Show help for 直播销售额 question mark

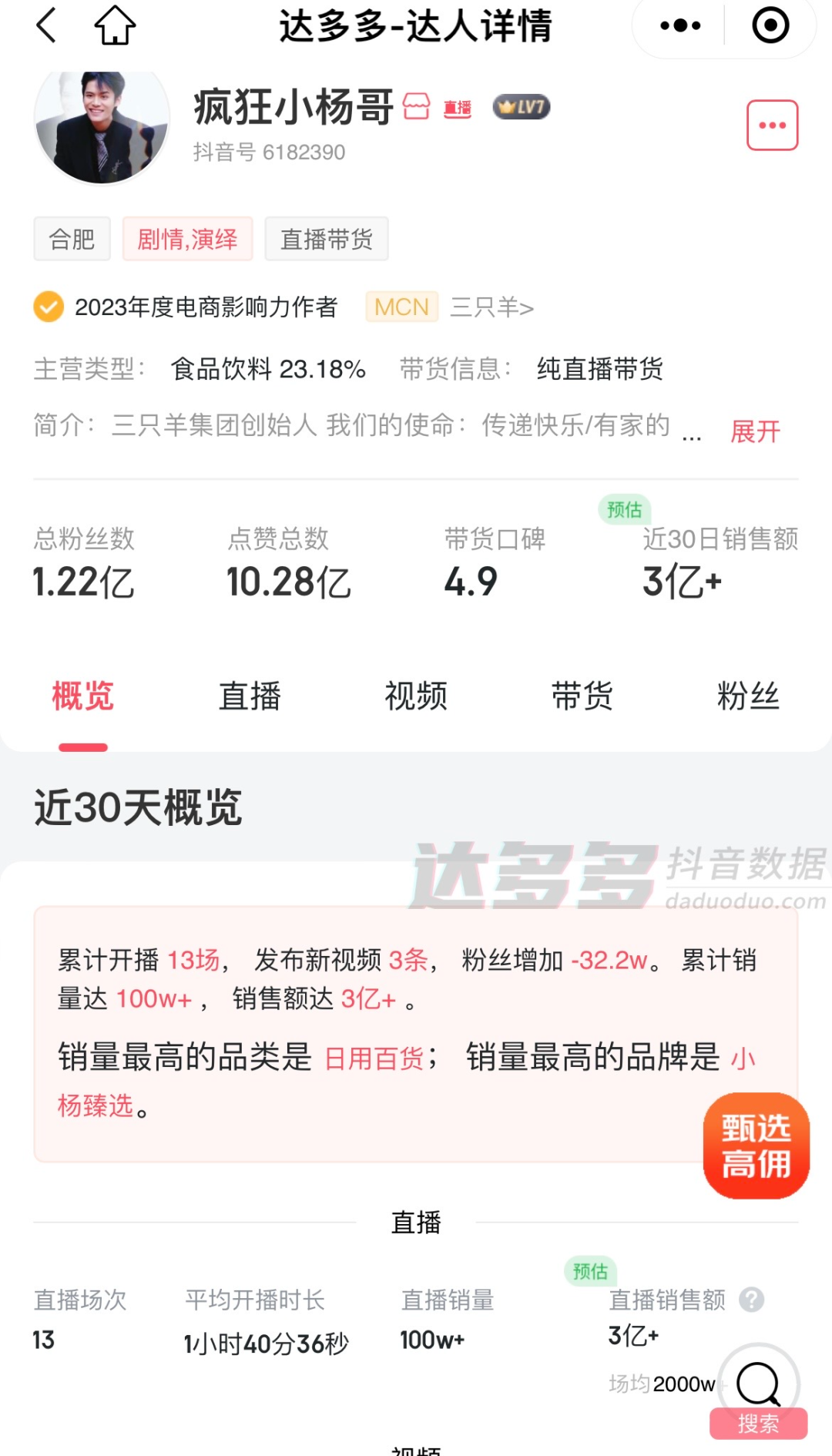pos(751,1300)
